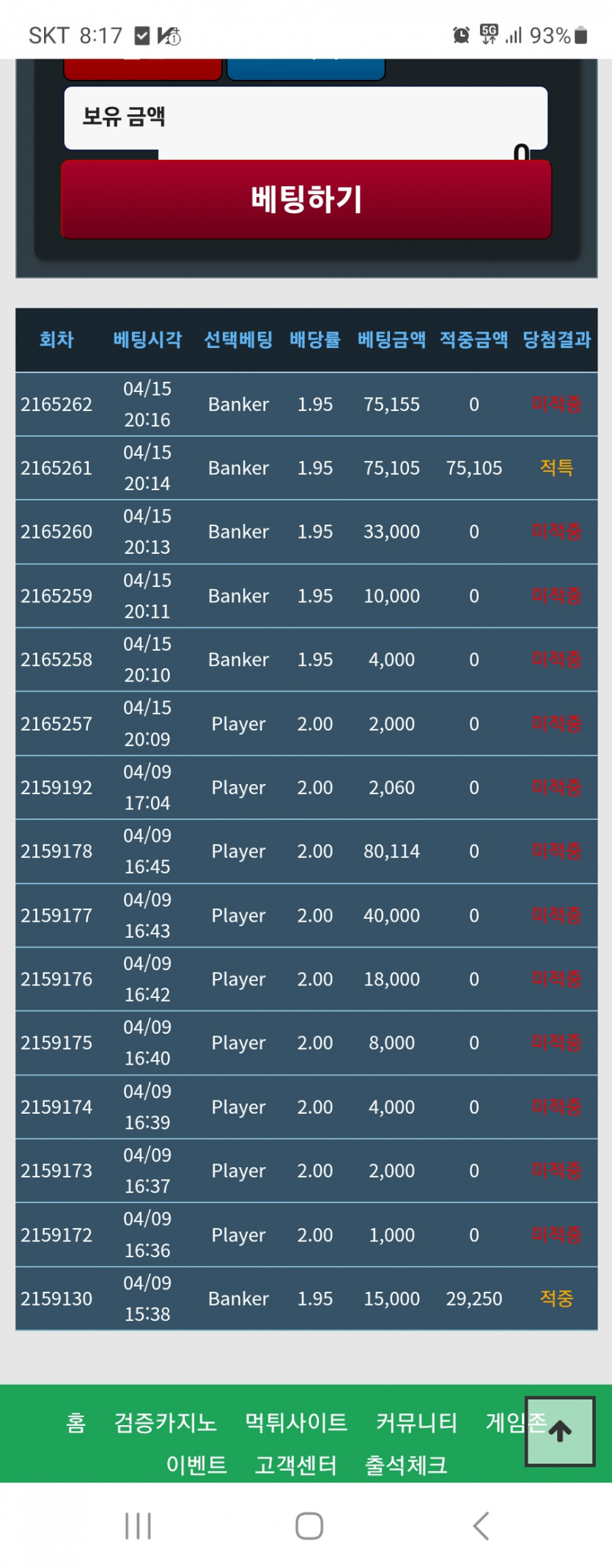Open the 이벤트 page
The width and height of the screenshot is (612, 1568).
pos(196,1465)
